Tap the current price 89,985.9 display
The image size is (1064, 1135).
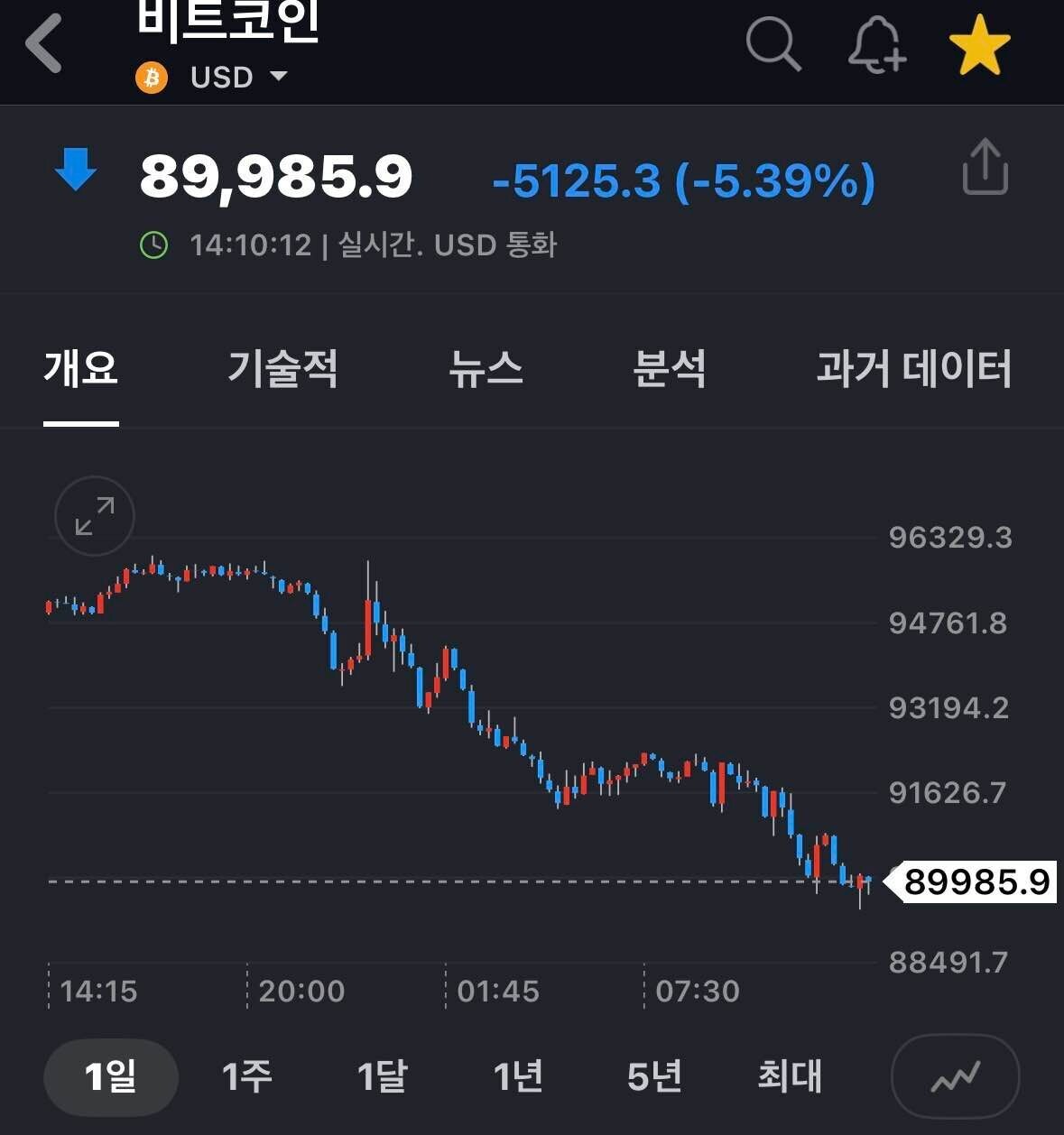(277, 176)
